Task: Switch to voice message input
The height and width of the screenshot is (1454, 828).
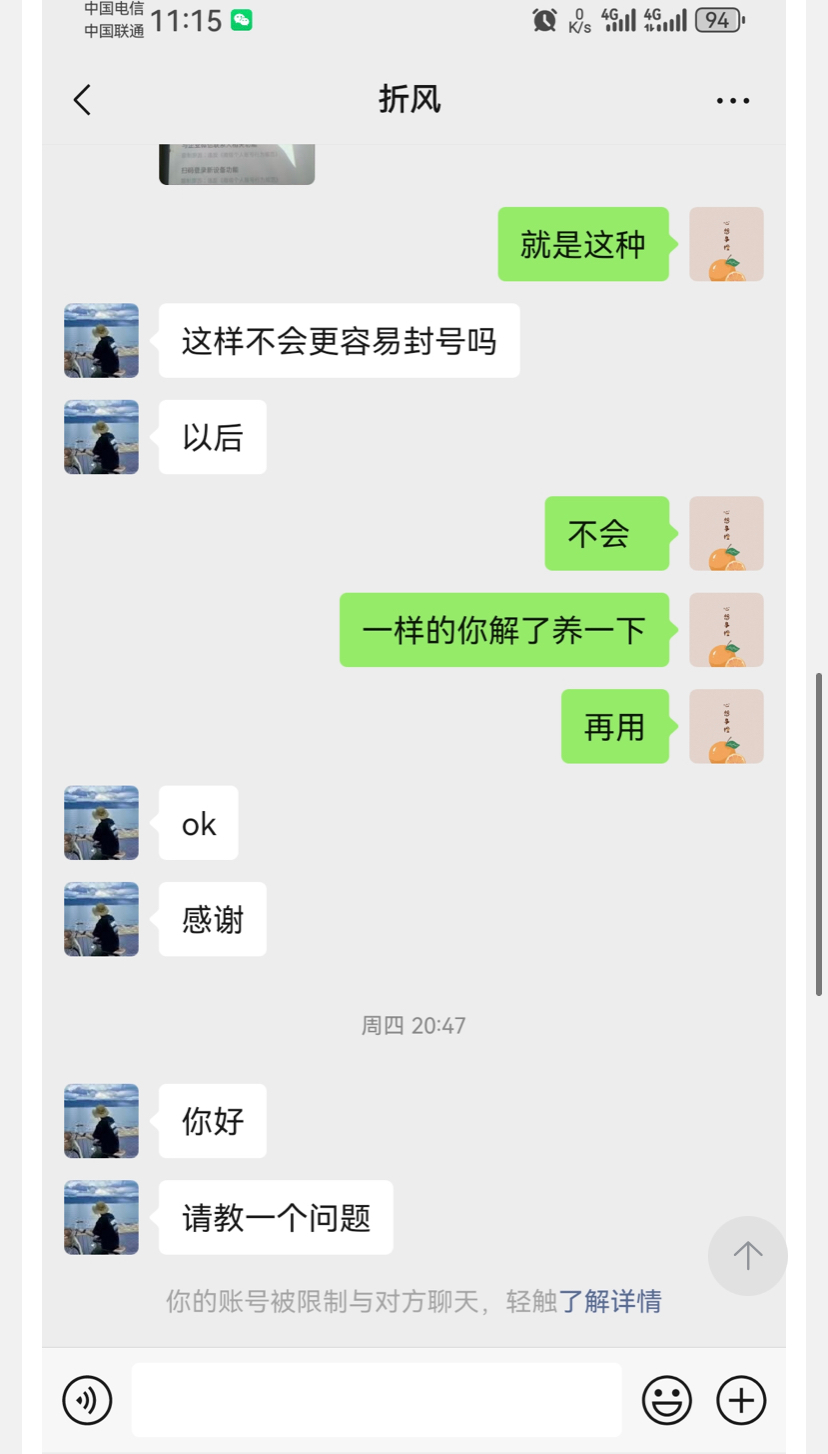Action: point(88,1399)
